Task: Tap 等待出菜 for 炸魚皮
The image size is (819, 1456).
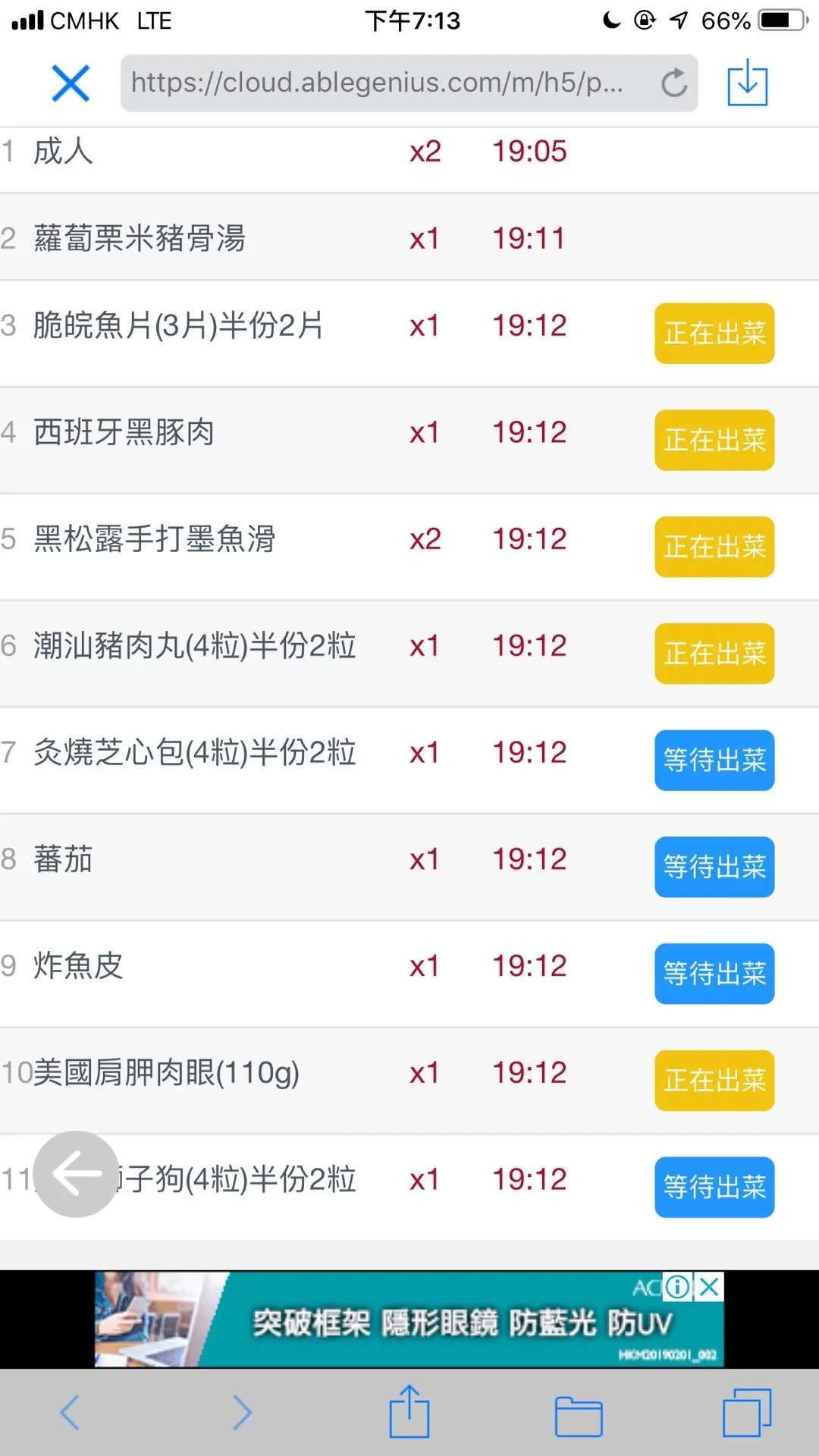Action: (x=714, y=974)
